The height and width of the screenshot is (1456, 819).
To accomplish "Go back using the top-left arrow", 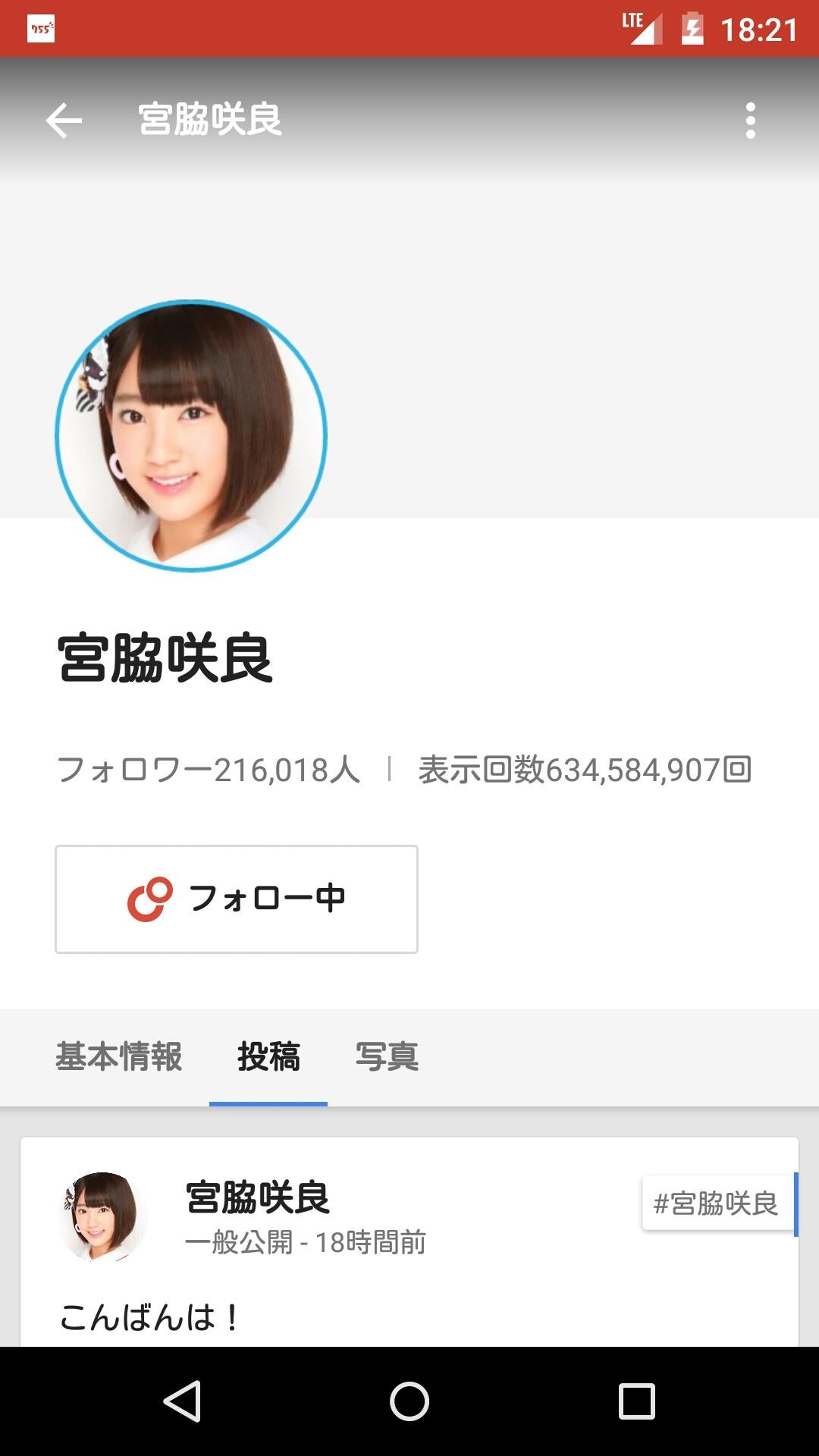I will [x=64, y=121].
